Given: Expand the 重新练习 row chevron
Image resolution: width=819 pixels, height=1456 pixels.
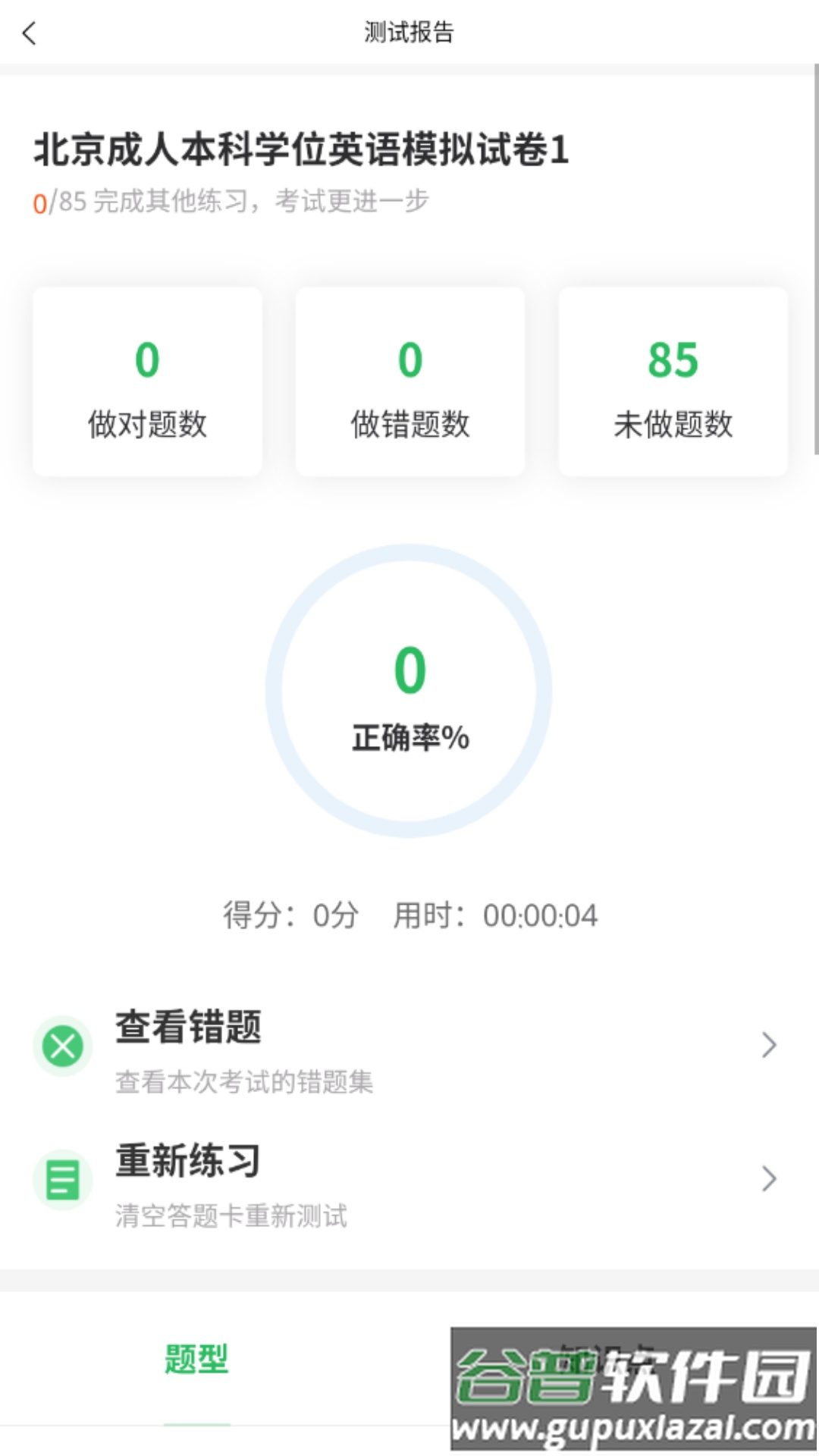Looking at the screenshot, I should click(768, 1180).
